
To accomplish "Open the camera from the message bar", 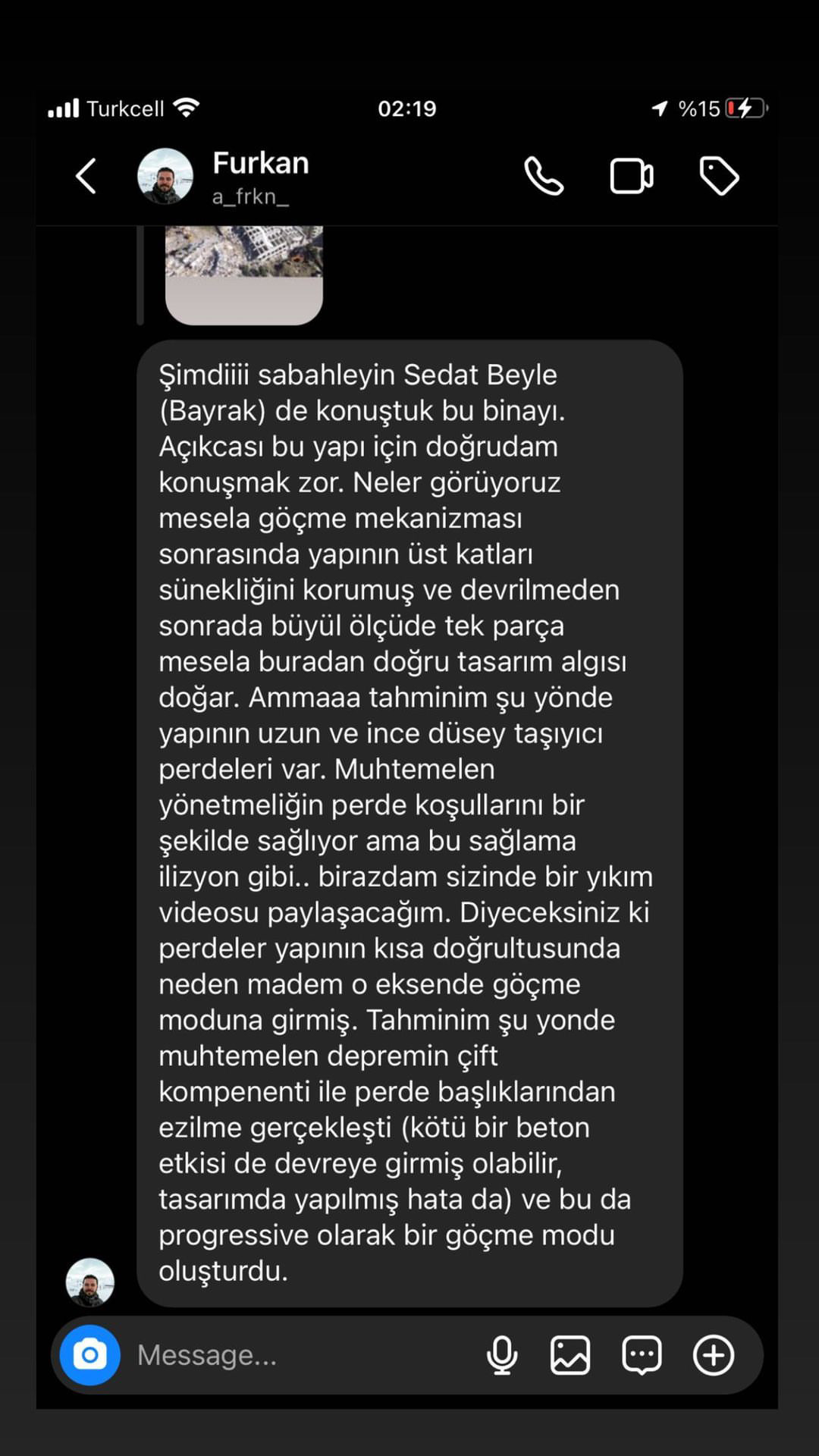I will click(x=90, y=1355).
